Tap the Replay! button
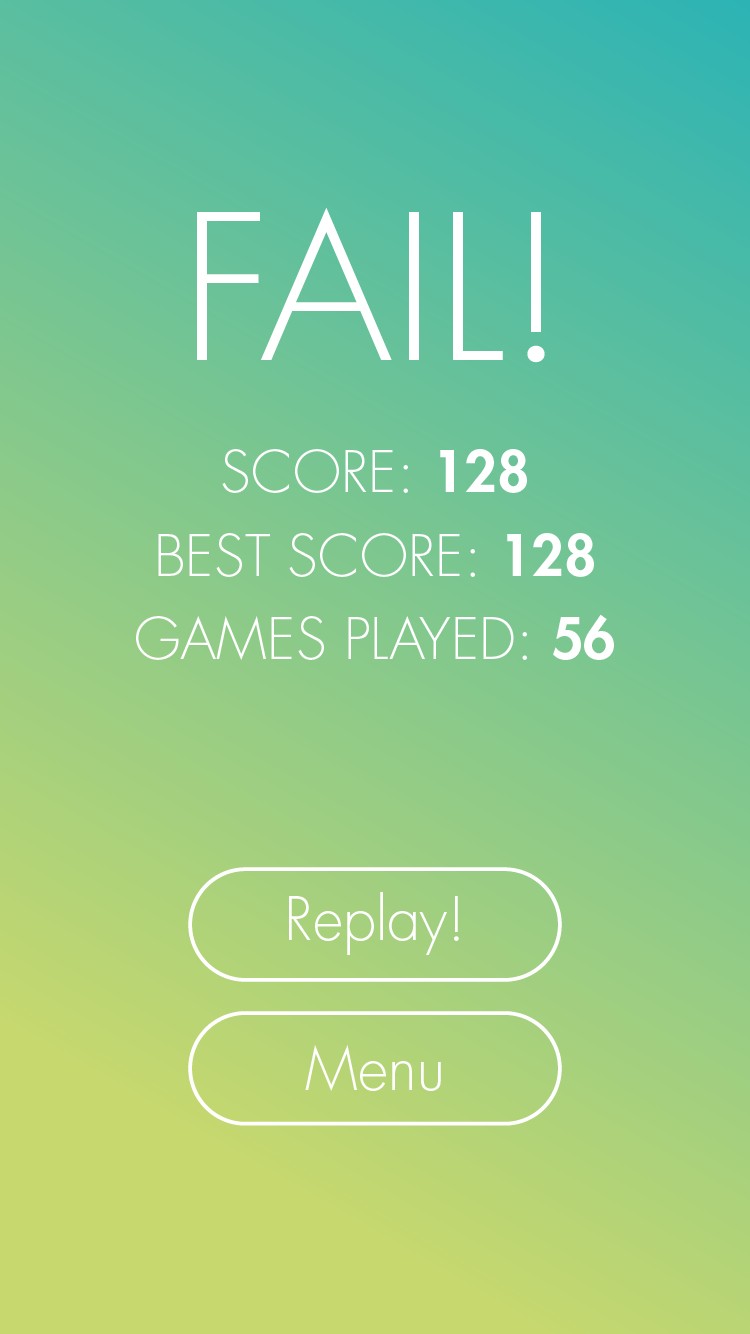 [x=374, y=924]
